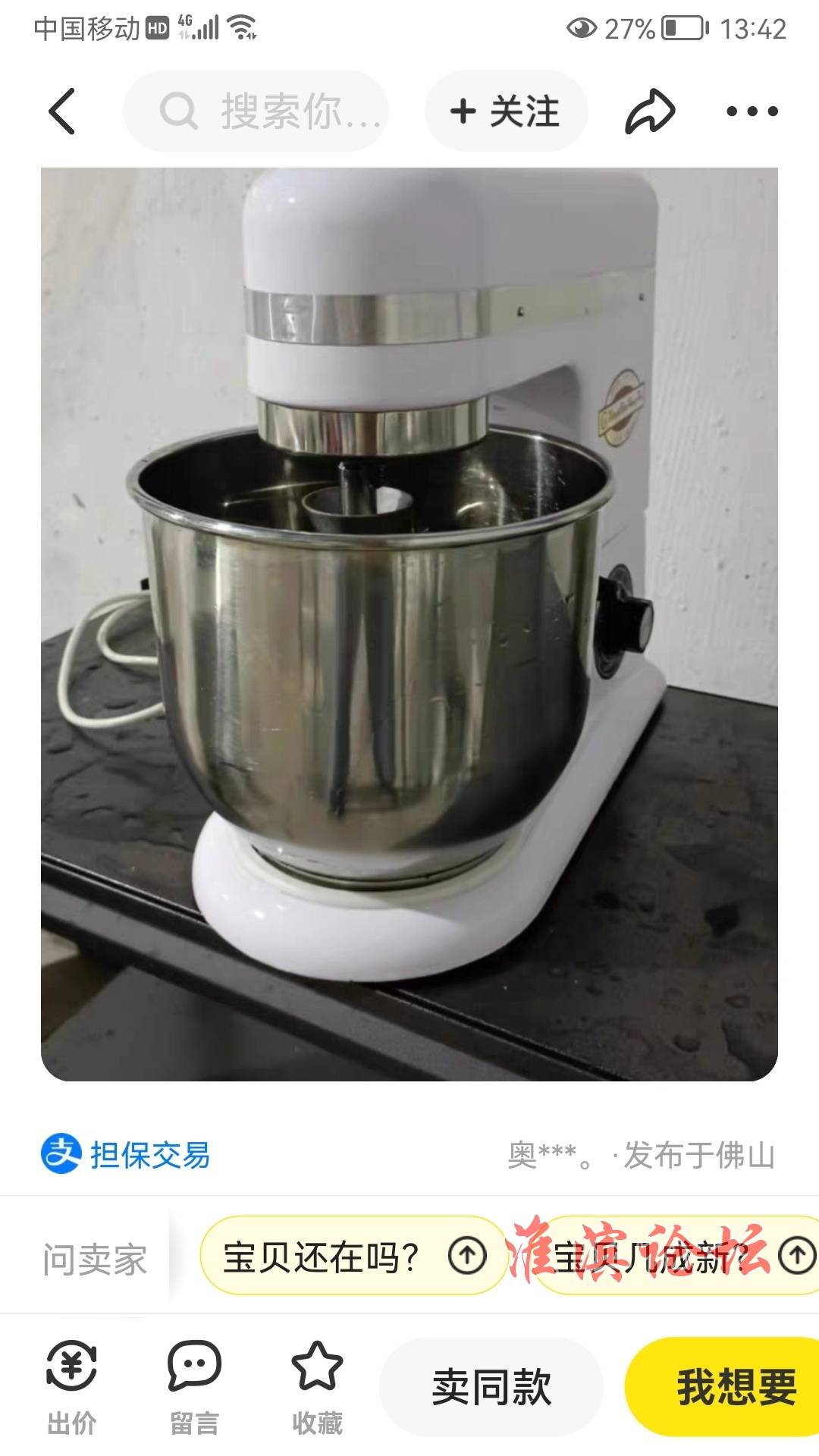Screen dimensions: 819x1456
Task: Open the mixer product photo
Action: pyautogui.click(x=409, y=624)
